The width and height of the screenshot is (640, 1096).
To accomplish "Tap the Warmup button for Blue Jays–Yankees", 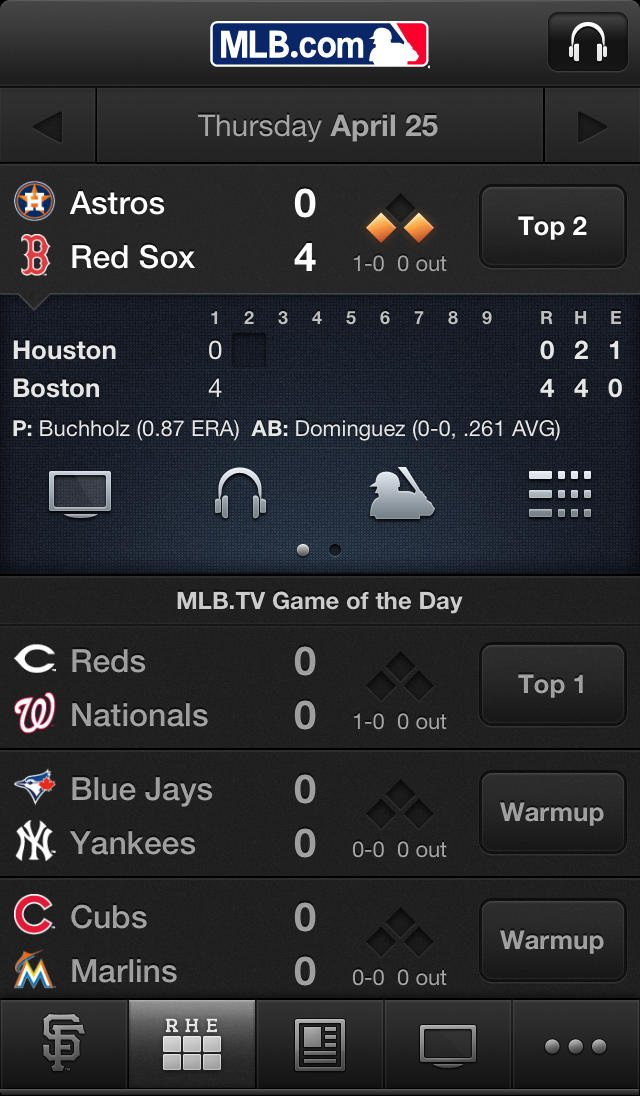I will coord(552,812).
